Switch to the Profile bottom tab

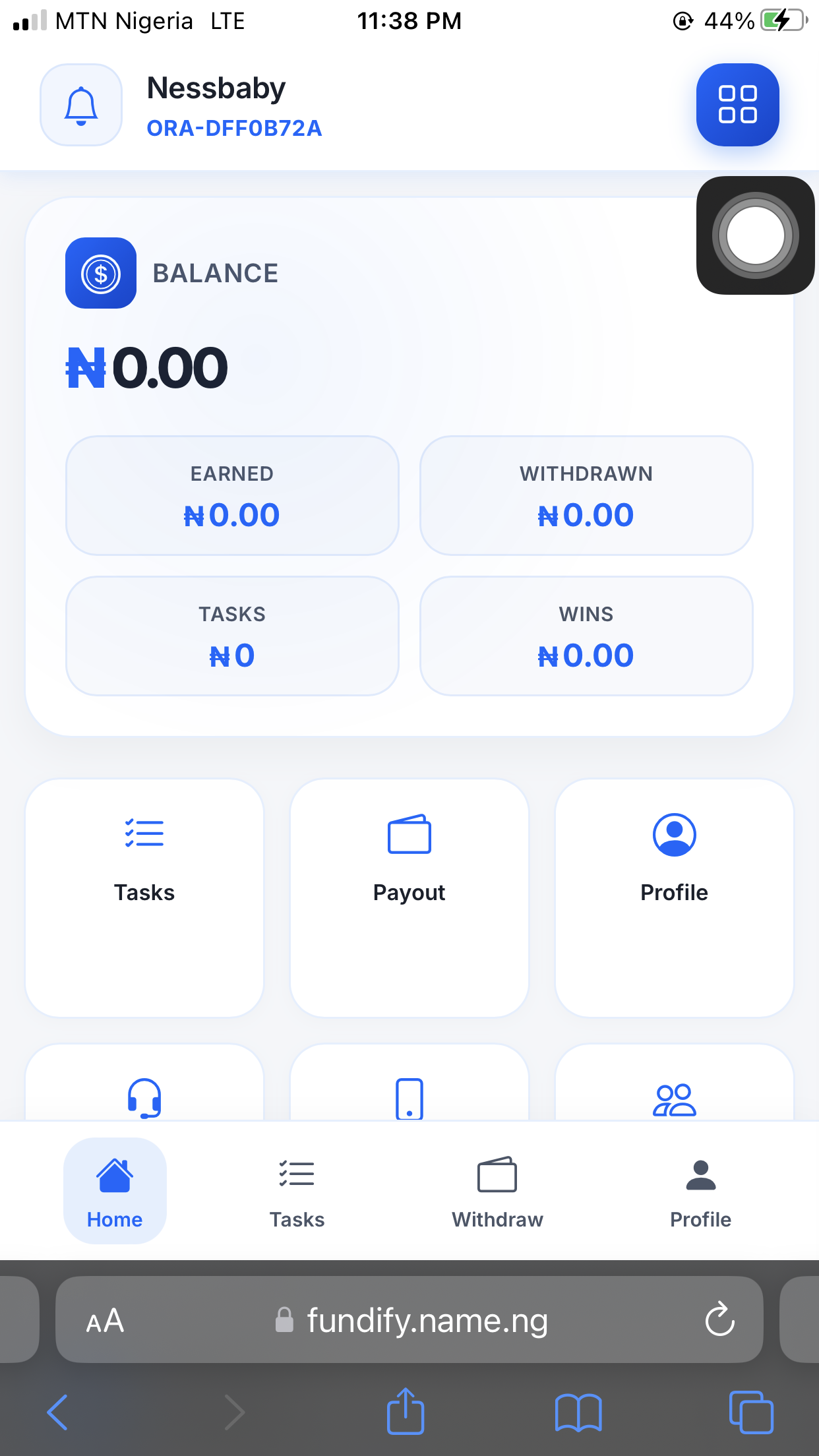pyautogui.click(x=700, y=1191)
